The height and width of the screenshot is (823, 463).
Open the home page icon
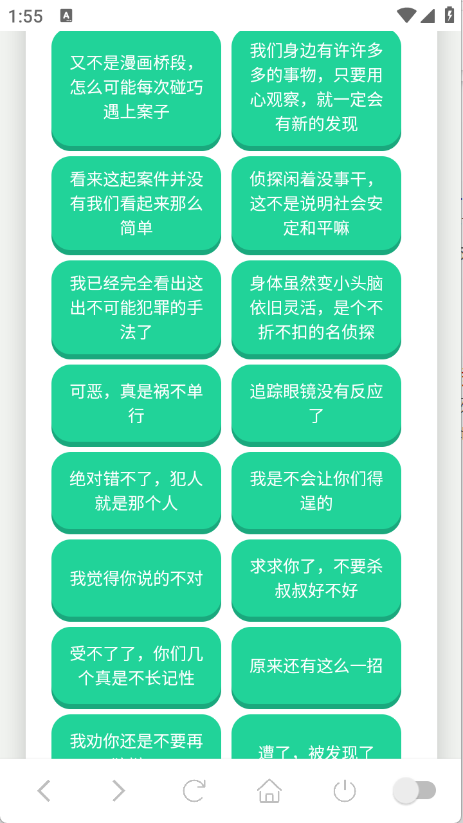[269, 790]
